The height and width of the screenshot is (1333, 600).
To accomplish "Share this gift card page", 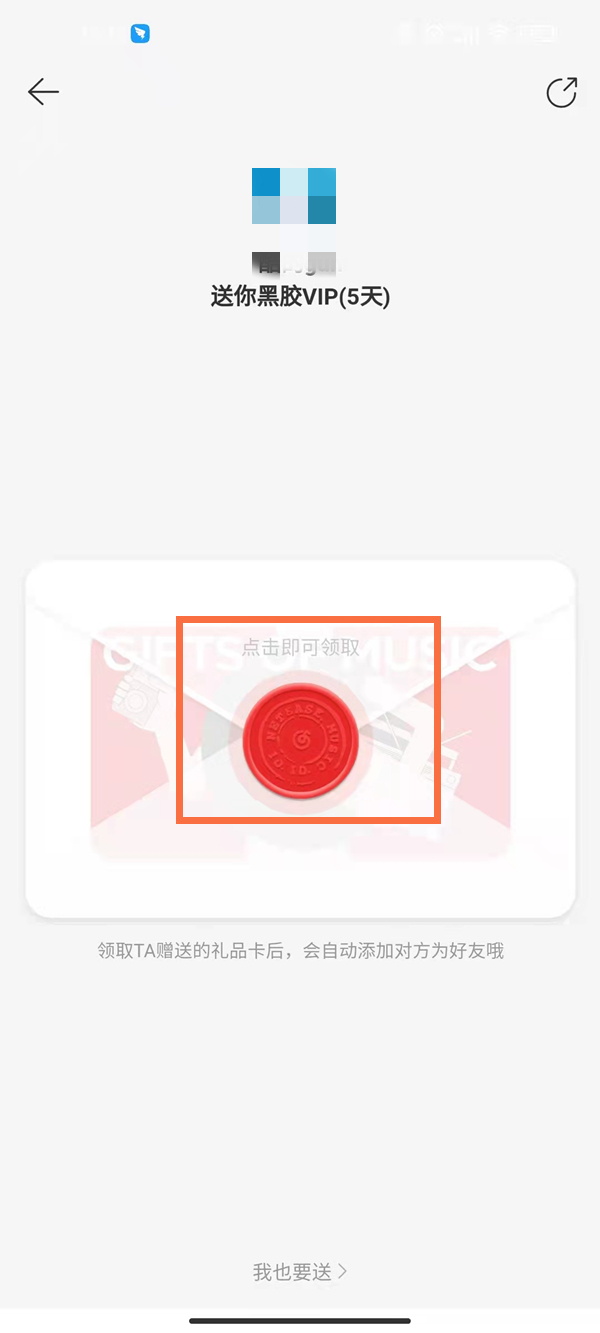I will click(x=561, y=92).
